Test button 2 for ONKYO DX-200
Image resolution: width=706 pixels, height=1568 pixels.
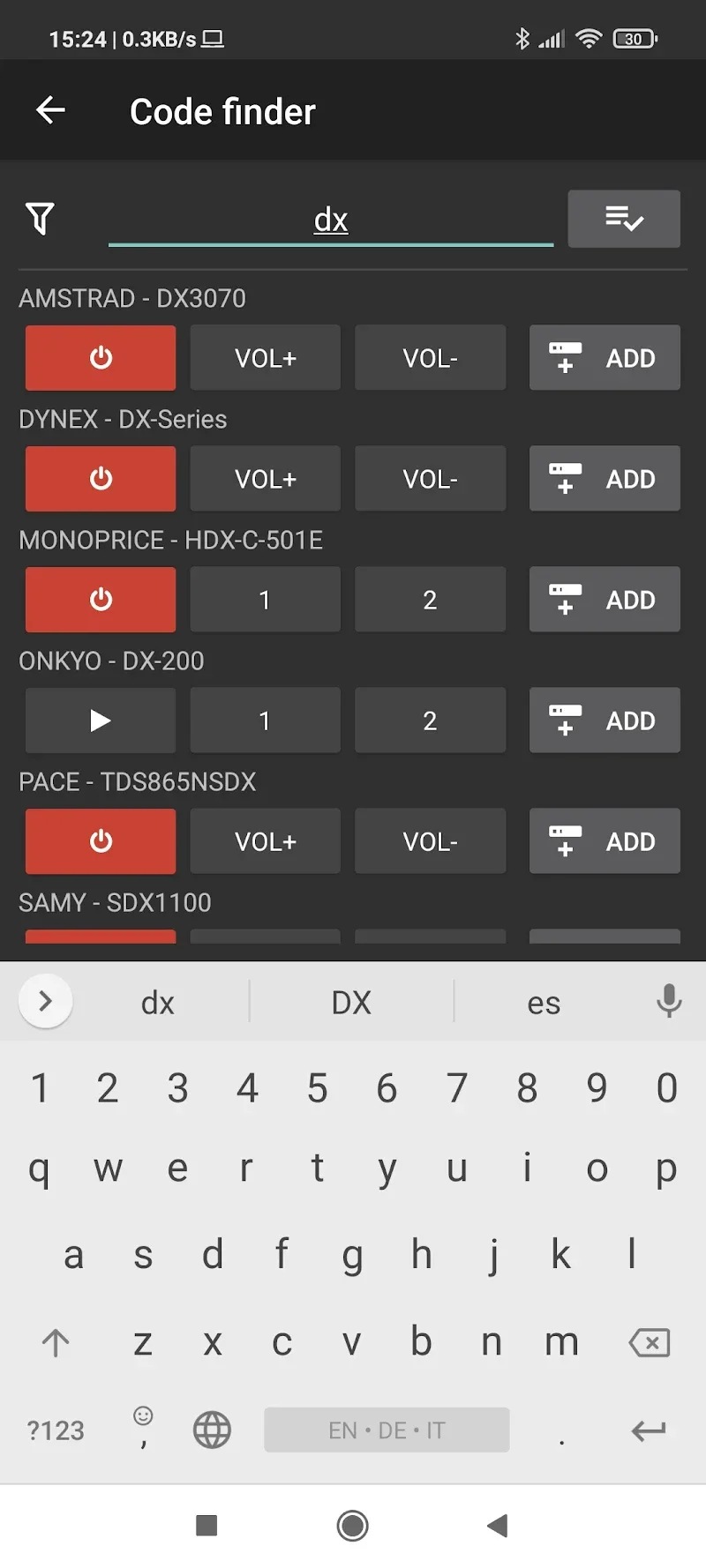click(430, 721)
